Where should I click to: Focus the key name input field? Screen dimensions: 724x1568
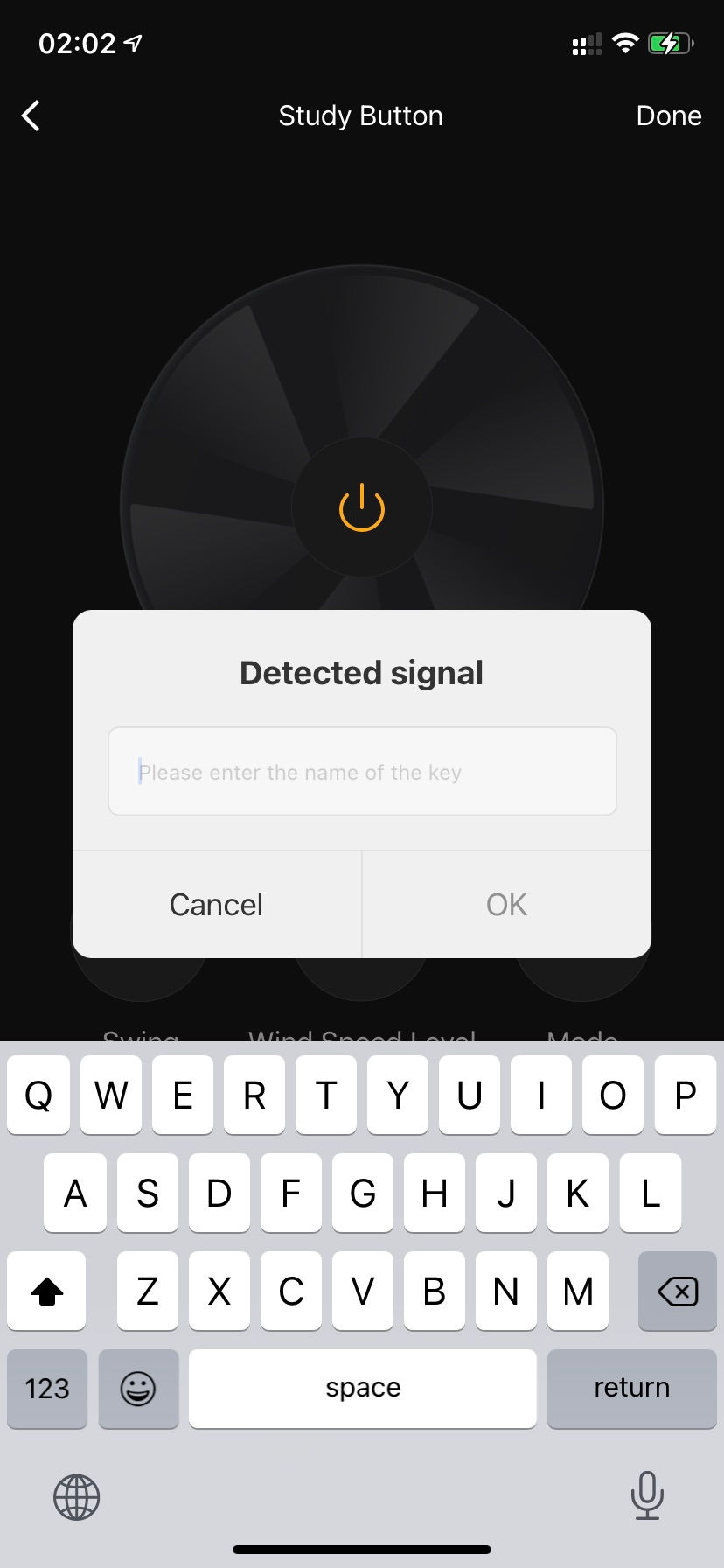(362, 771)
